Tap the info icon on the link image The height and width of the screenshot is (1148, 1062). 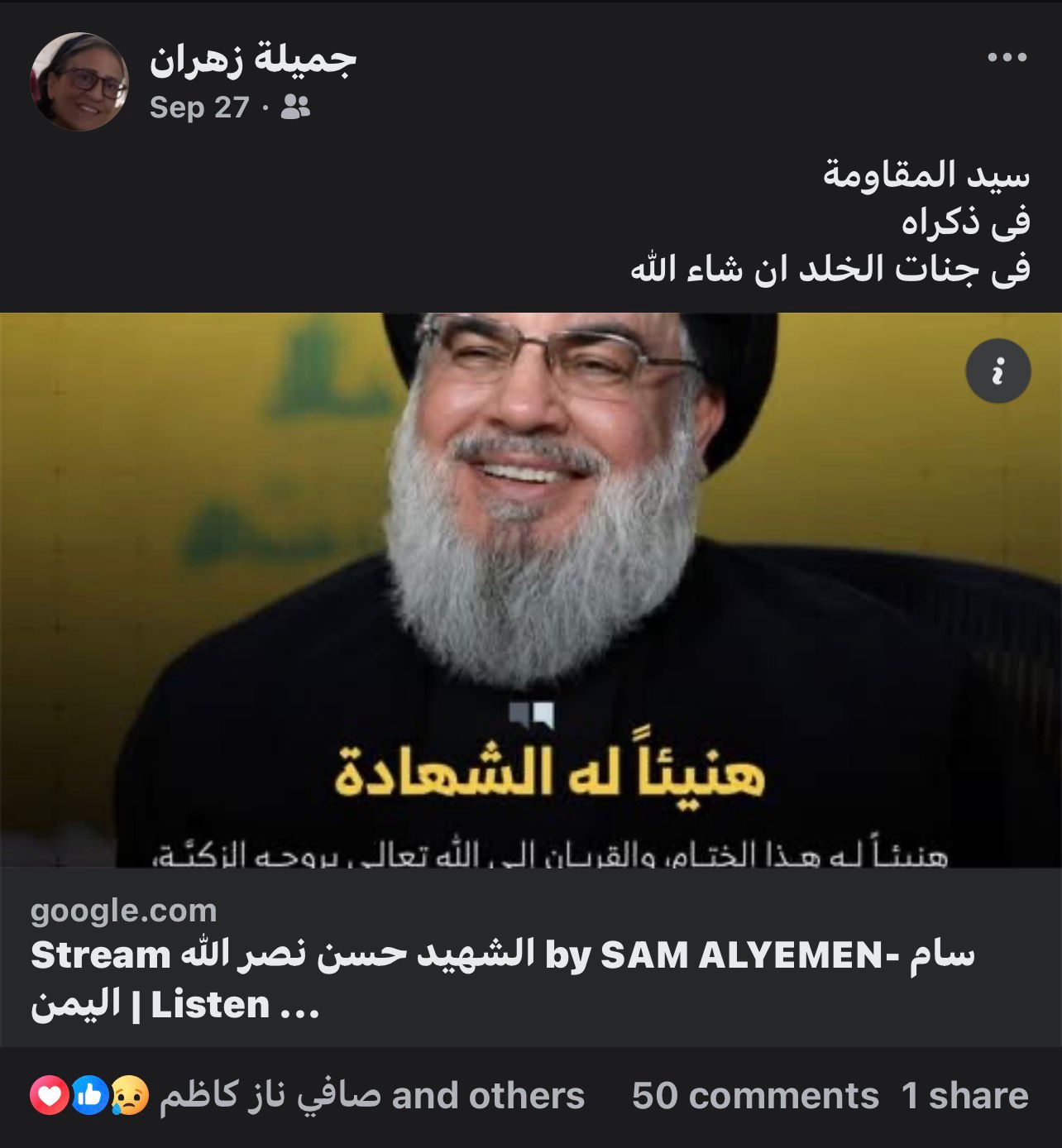[997, 371]
